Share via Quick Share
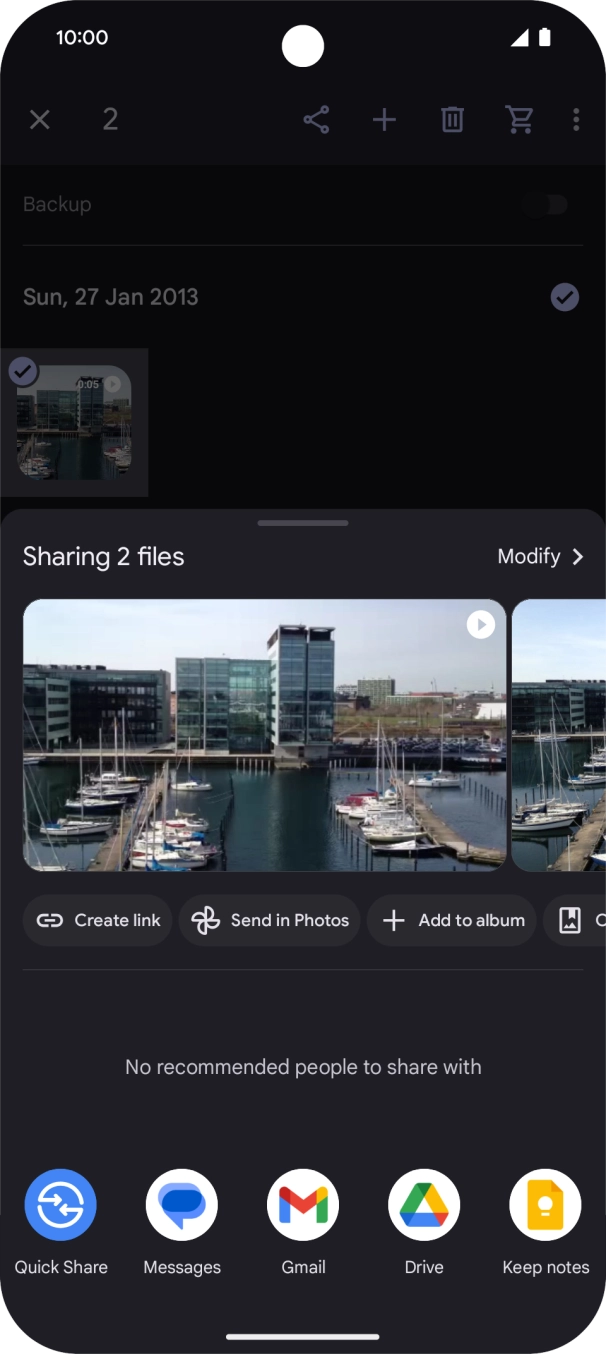606x1354 pixels. point(61,1205)
